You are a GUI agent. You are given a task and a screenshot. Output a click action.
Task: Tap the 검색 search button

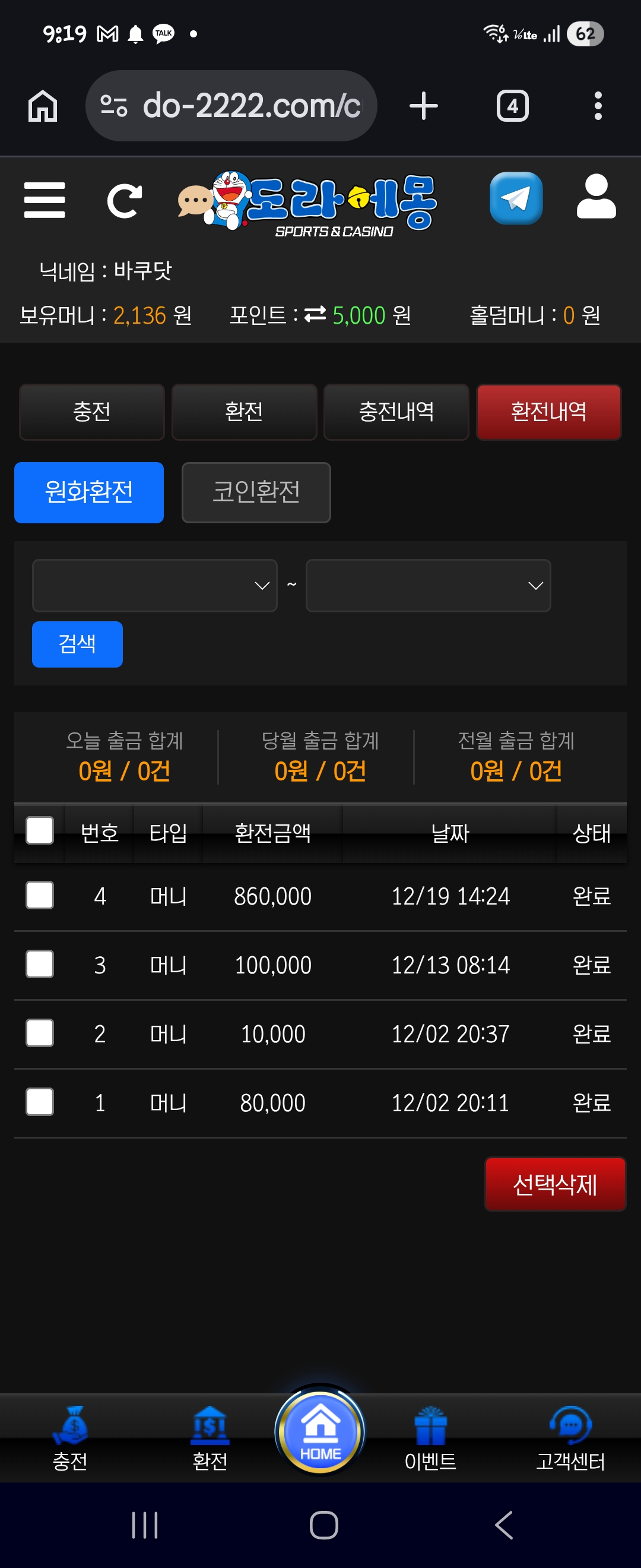[x=77, y=644]
